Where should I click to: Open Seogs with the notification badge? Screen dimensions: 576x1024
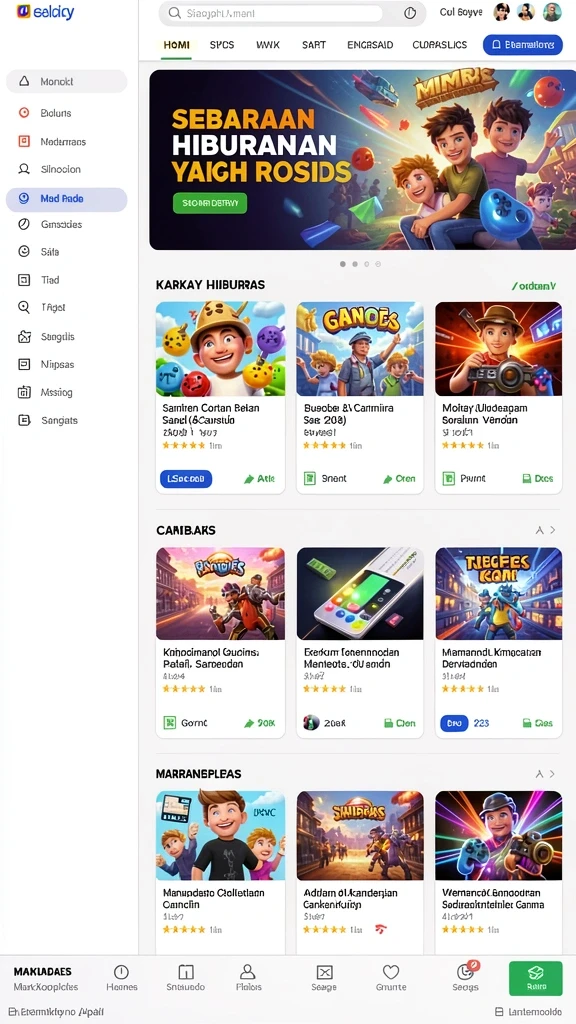pos(466,978)
